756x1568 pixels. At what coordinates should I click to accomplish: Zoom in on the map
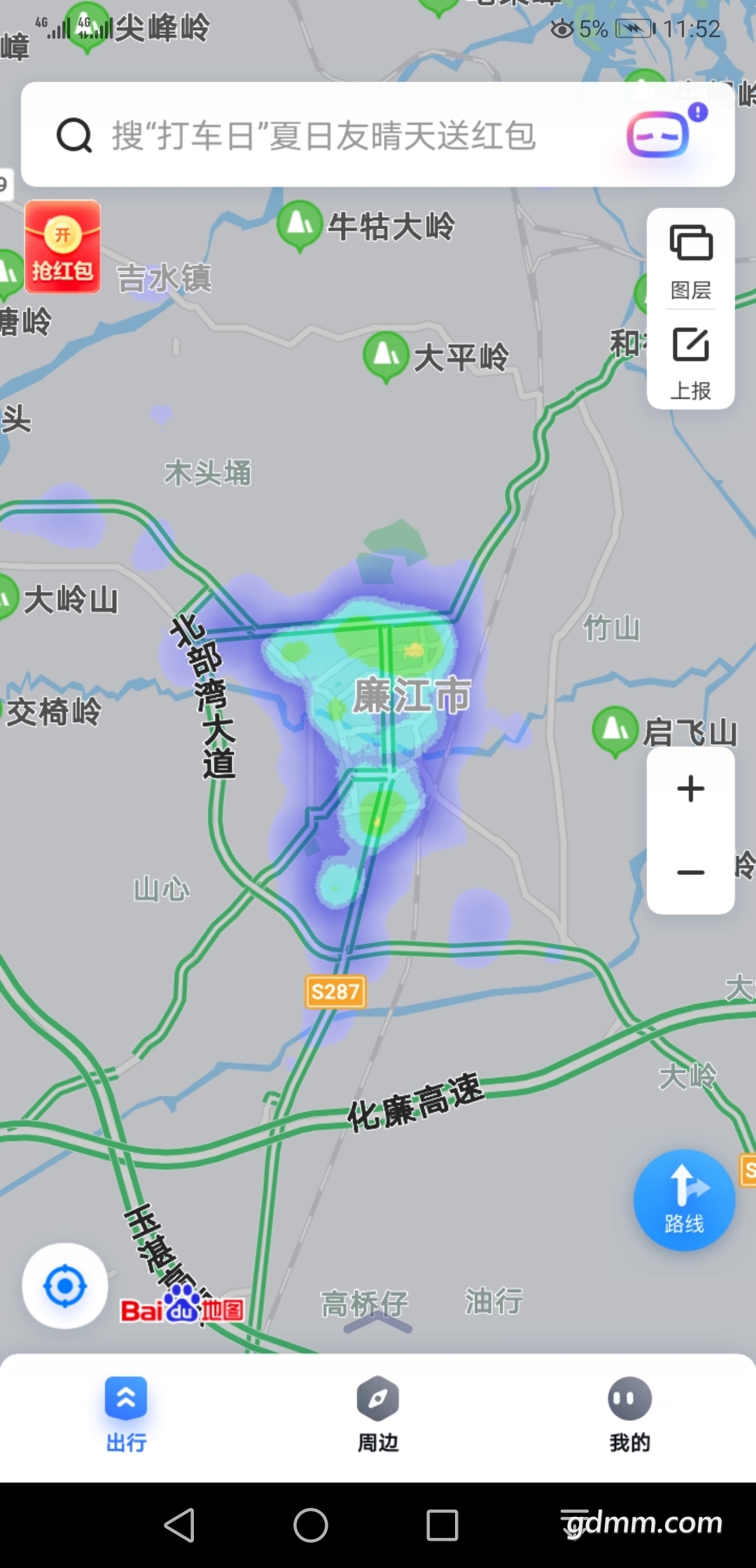pos(691,789)
